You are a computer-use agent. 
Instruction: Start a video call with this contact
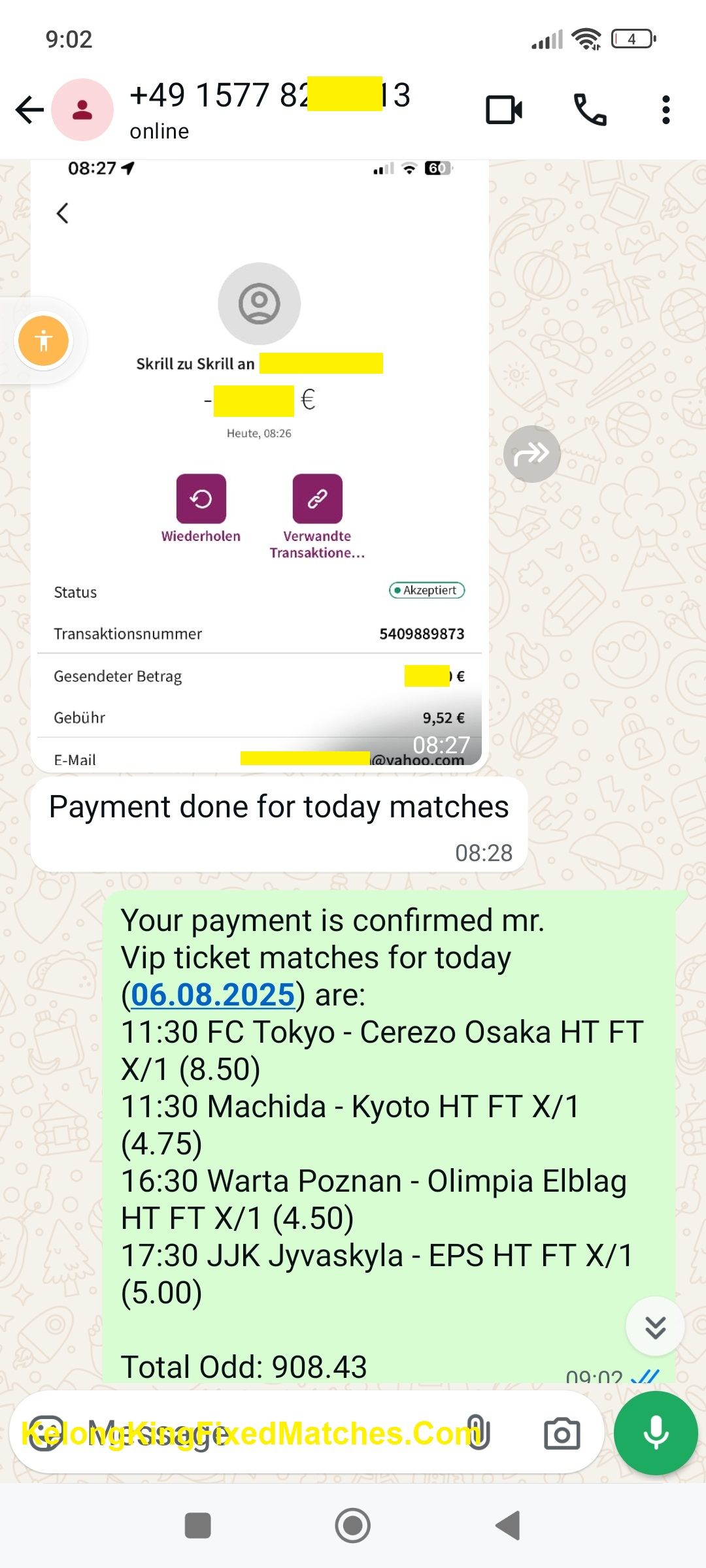click(503, 110)
